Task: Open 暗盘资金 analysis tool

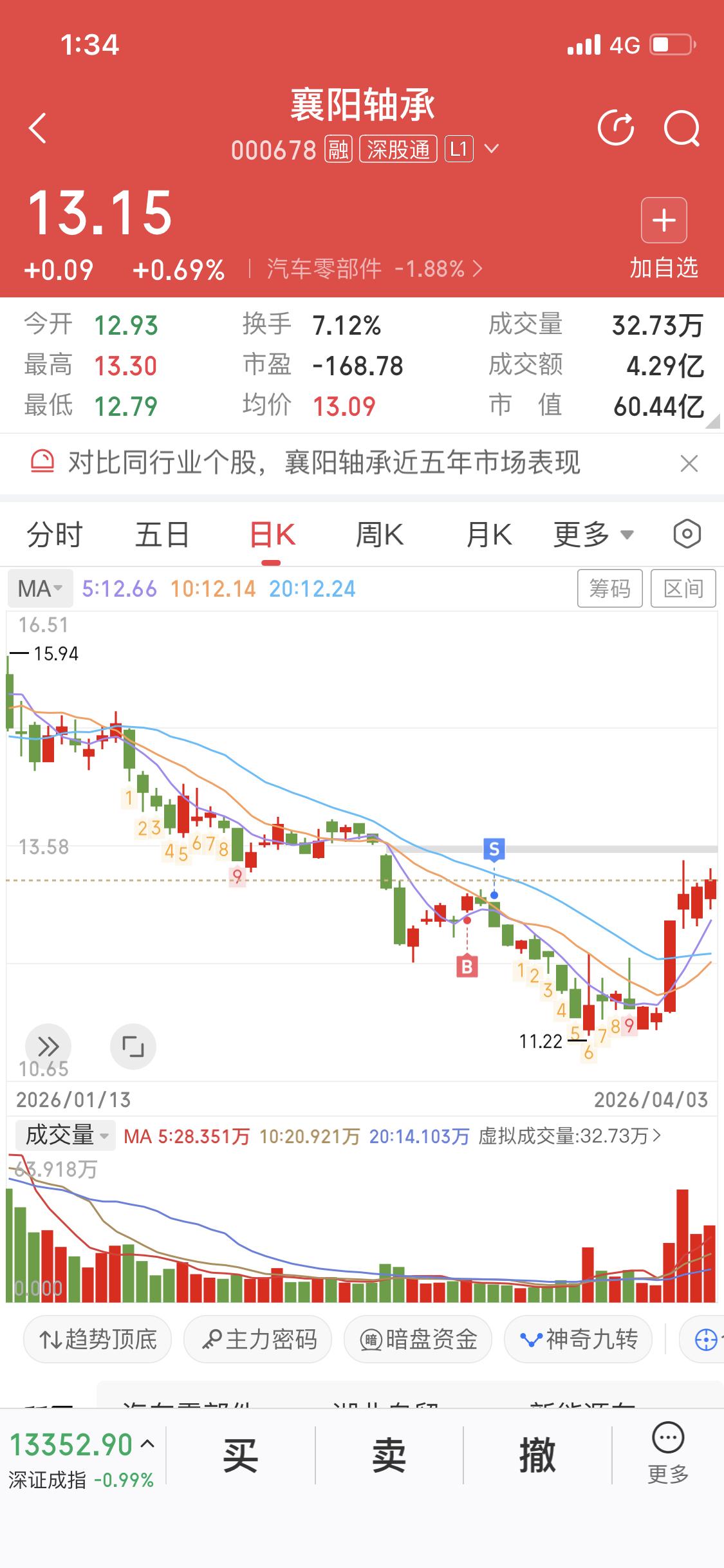Action: tap(417, 1339)
